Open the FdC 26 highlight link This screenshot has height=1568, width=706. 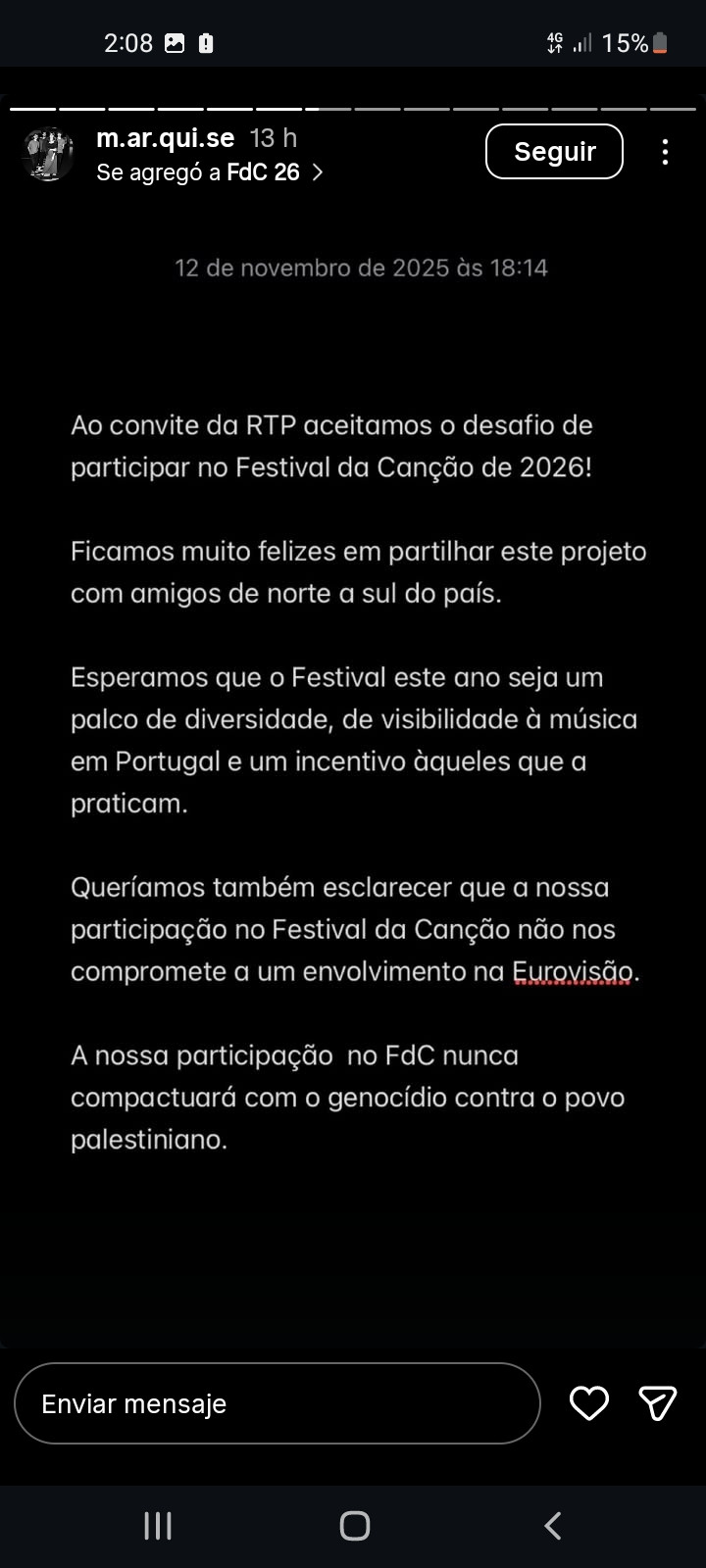[263, 172]
